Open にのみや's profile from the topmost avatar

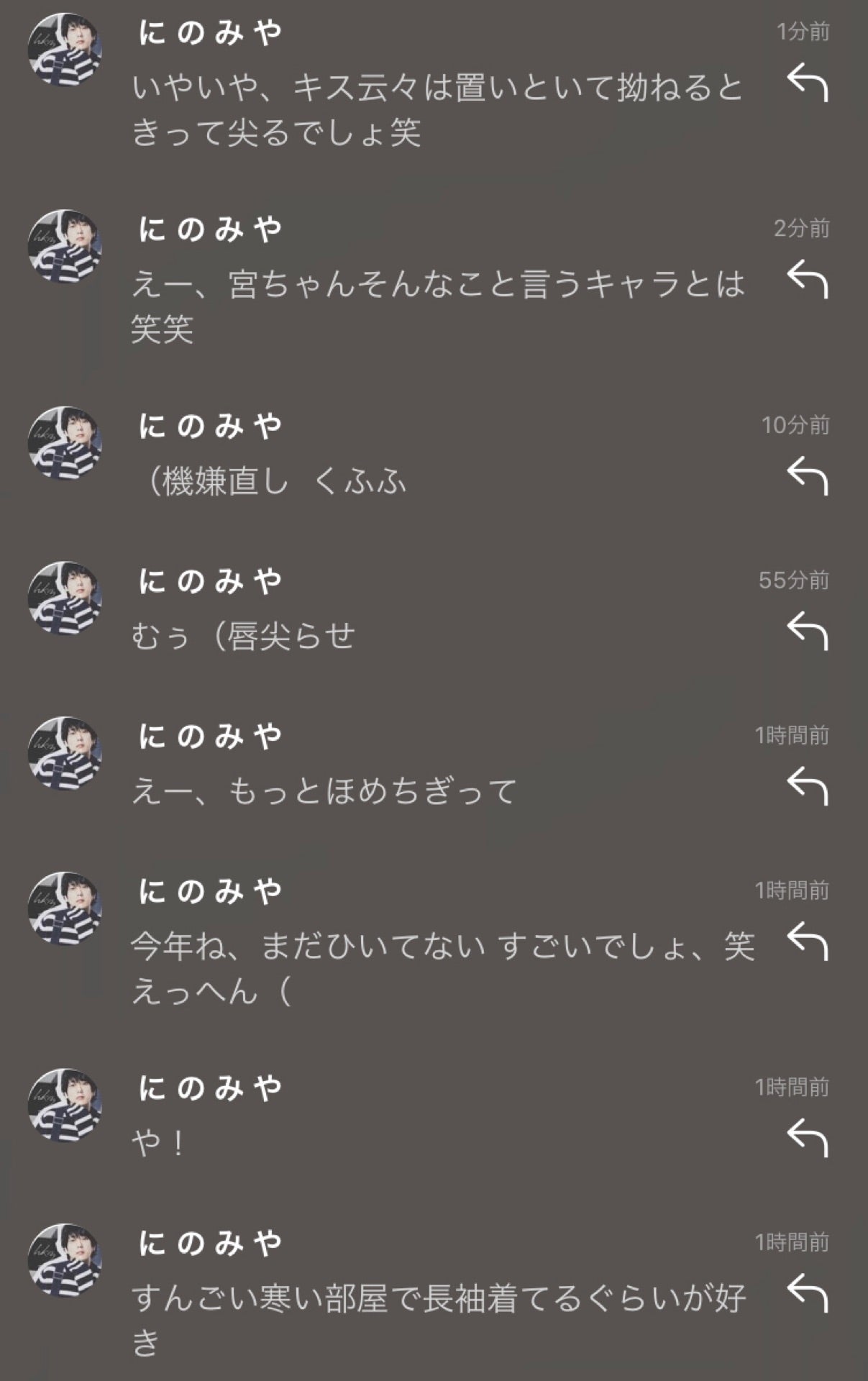pos(63,50)
